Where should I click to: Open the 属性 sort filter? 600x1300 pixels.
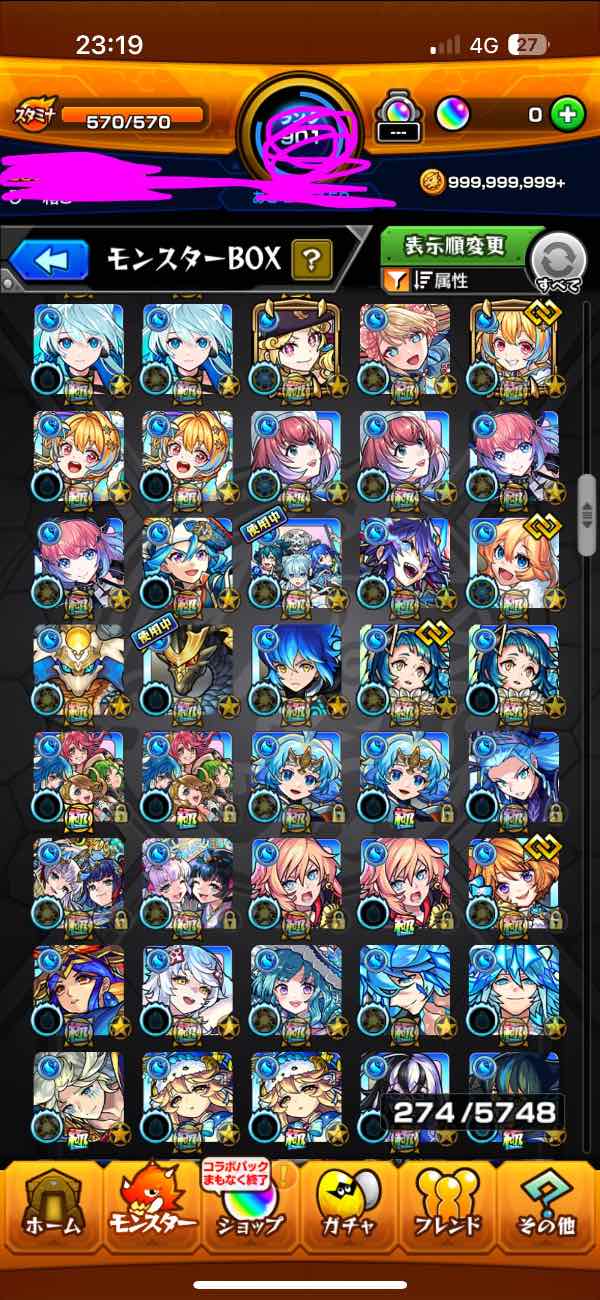pyautogui.click(x=440, y=281)
